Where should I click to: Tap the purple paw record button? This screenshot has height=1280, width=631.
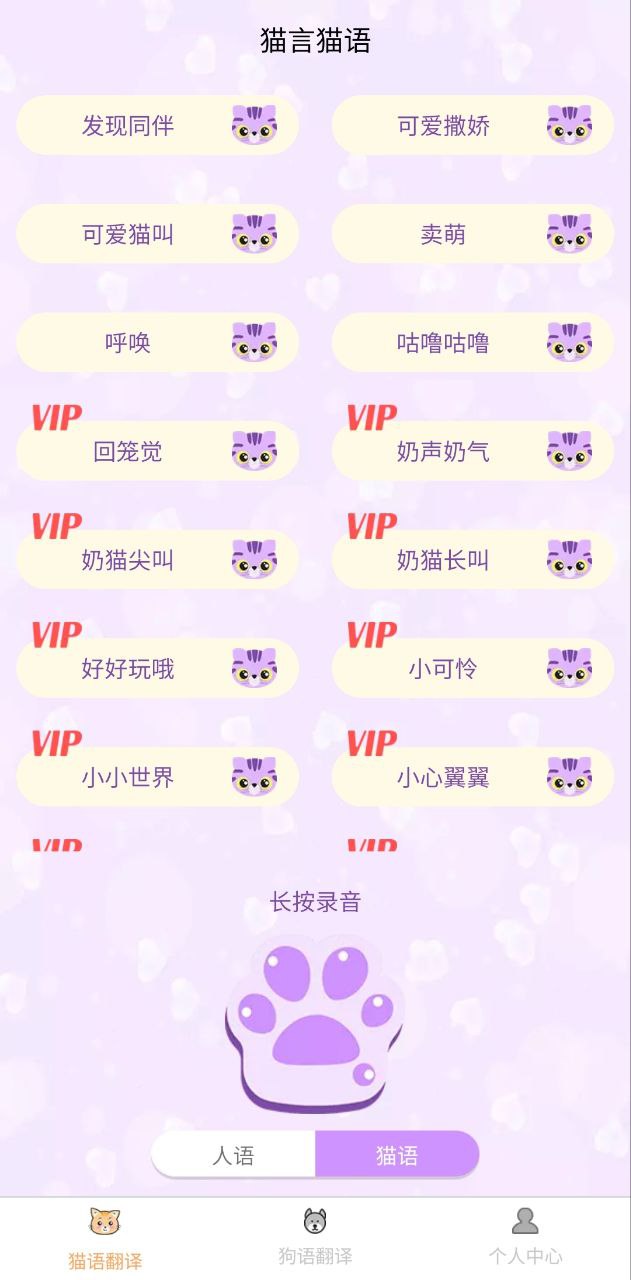[315, 1025]
